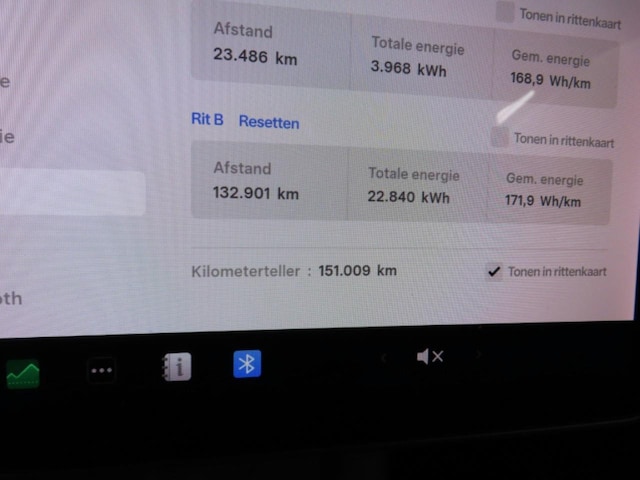Image resolution: width=640 pixels, height=480 pixels.
Task: Open the three-dots app launcher
Action: pos(101,370)
